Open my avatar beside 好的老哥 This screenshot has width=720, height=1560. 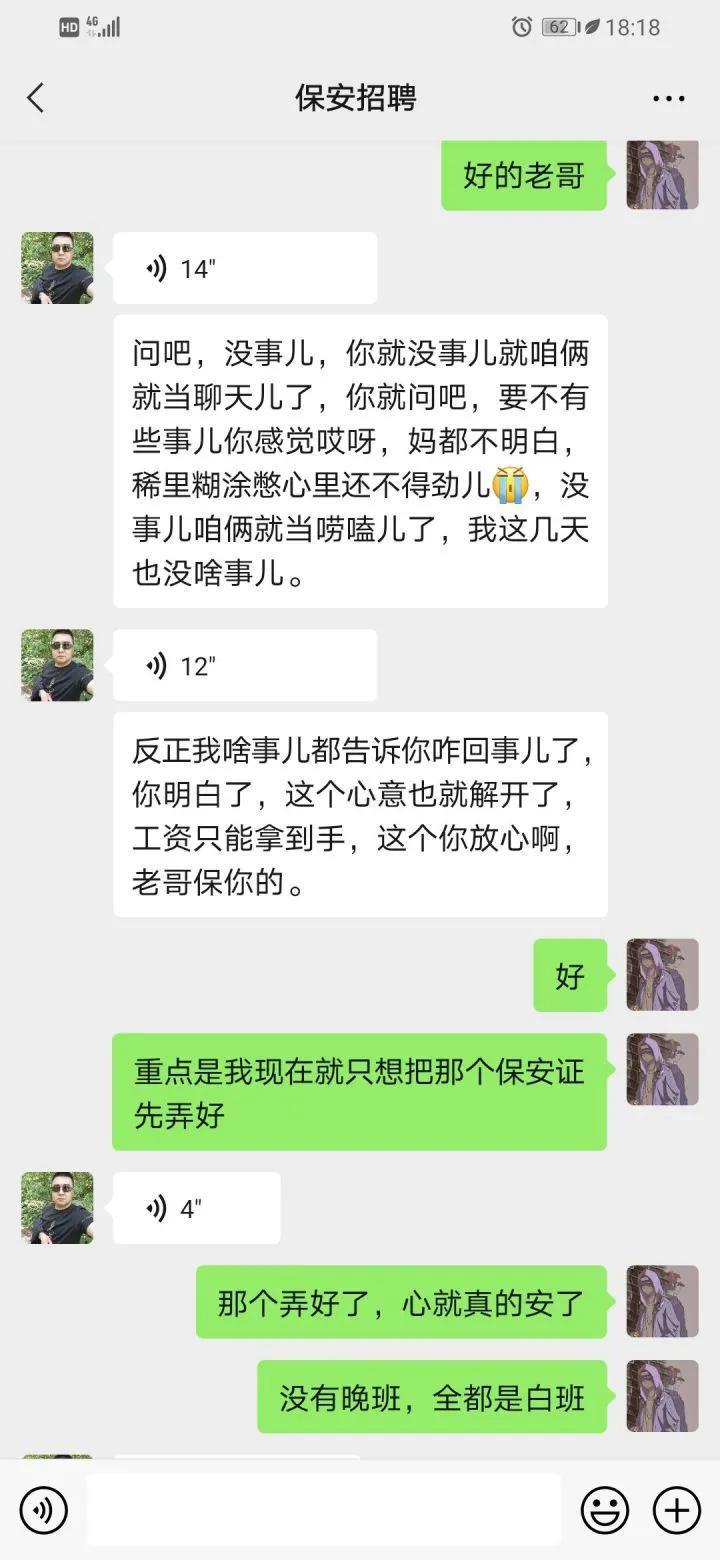(x=662, y=175)
